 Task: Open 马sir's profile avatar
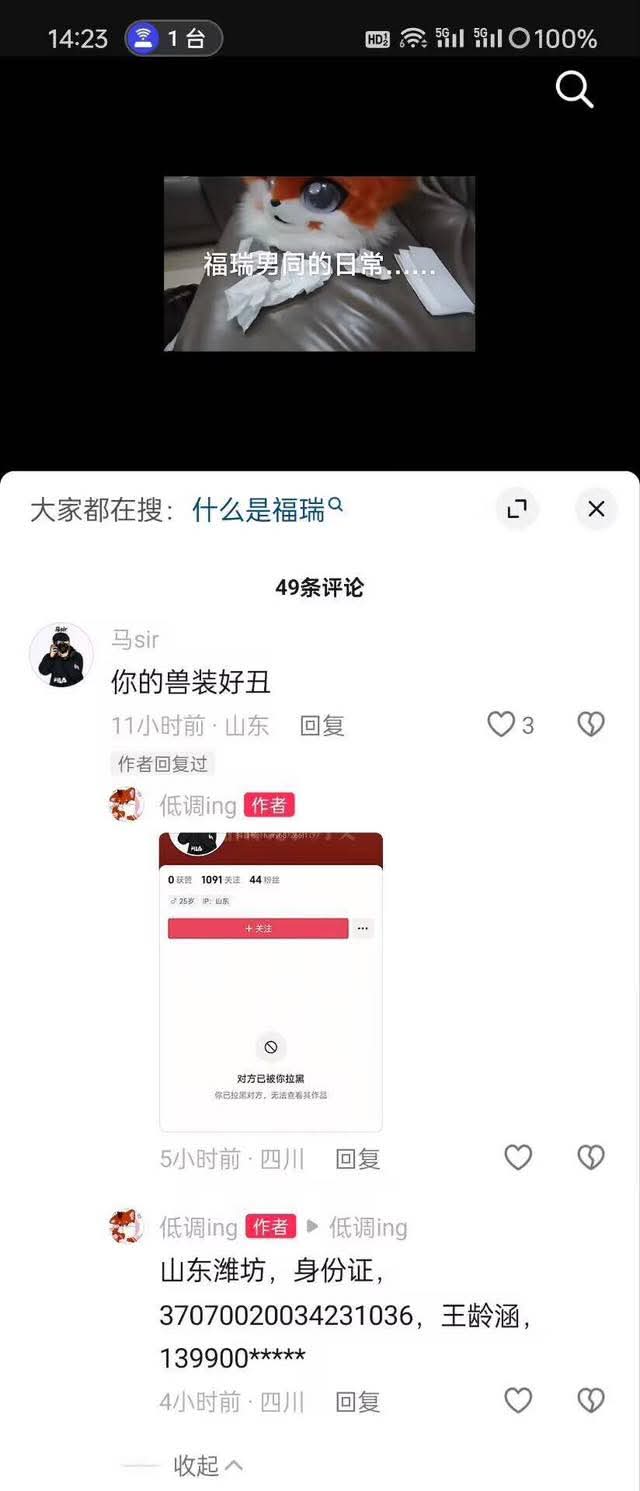pos(61,655)
